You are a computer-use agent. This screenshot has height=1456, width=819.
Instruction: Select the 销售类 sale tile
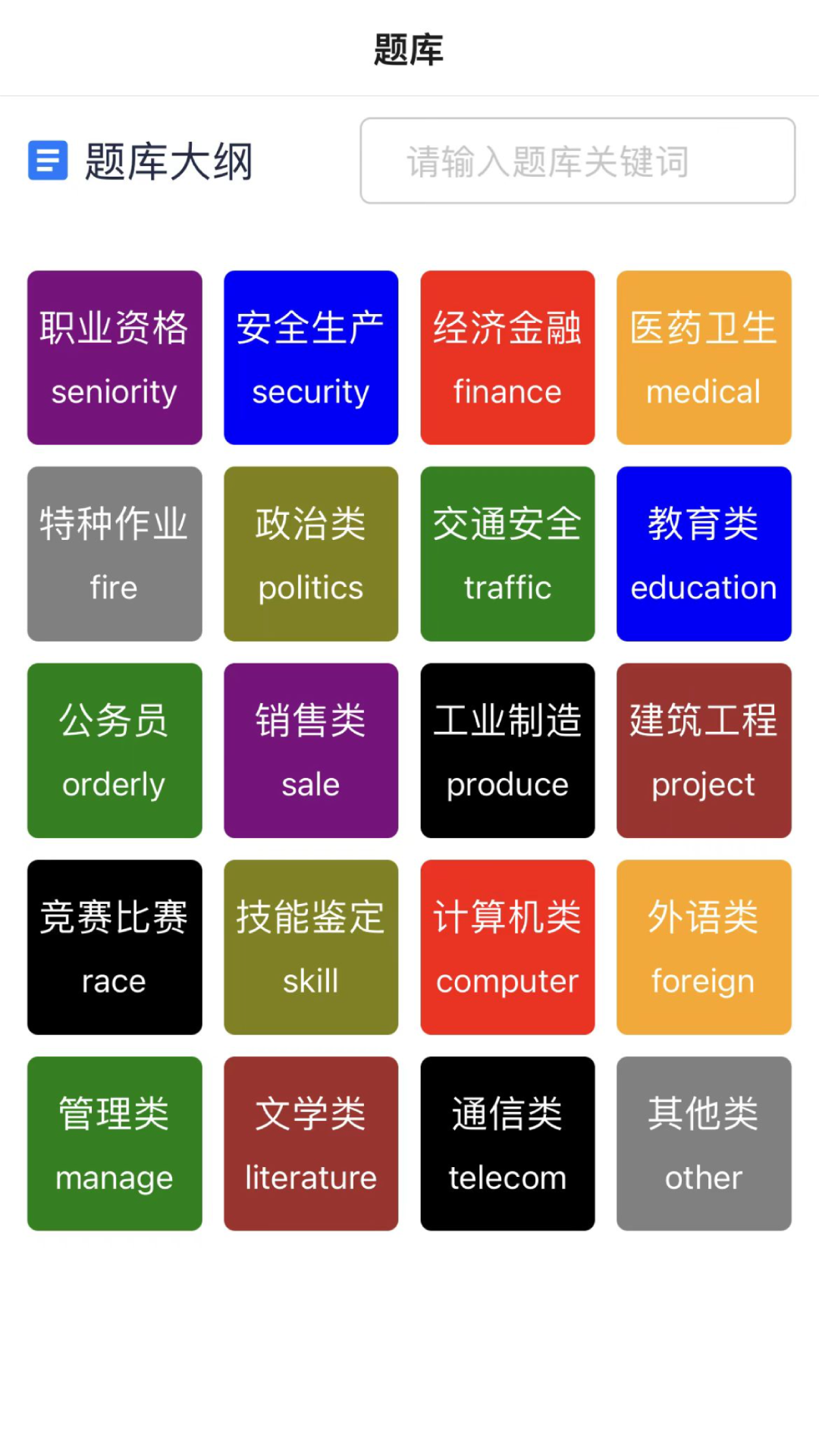(x=311, y=751)
